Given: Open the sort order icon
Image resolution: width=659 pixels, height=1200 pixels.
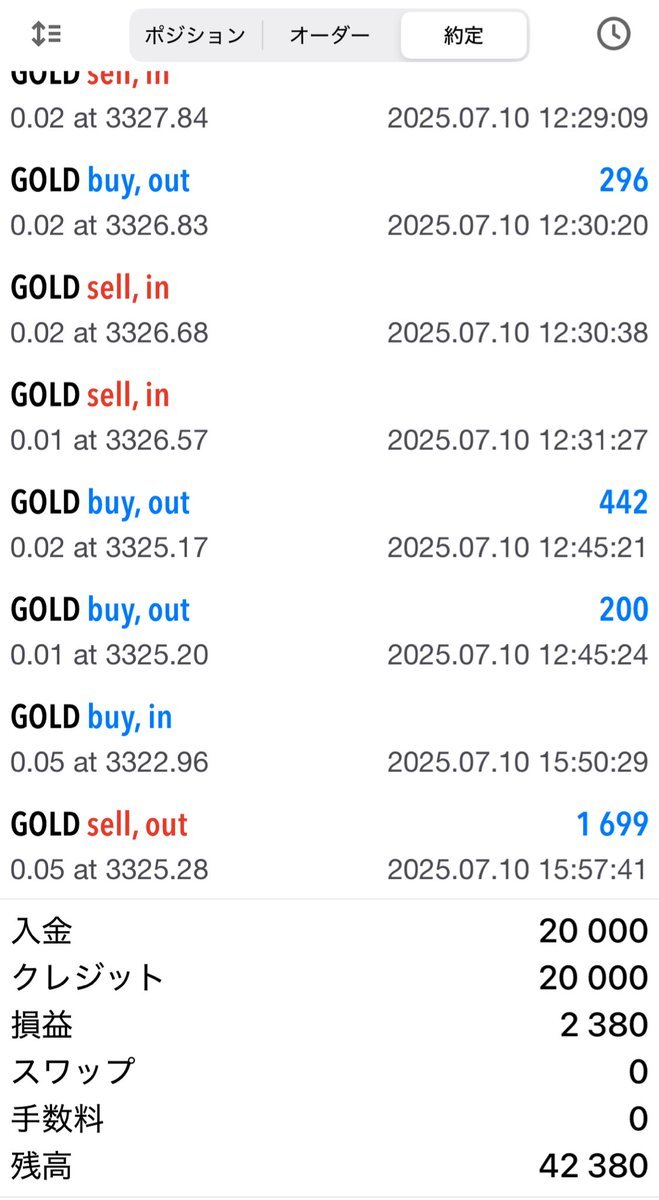Looking at the screenshot, I should click(x=46, y=35).
